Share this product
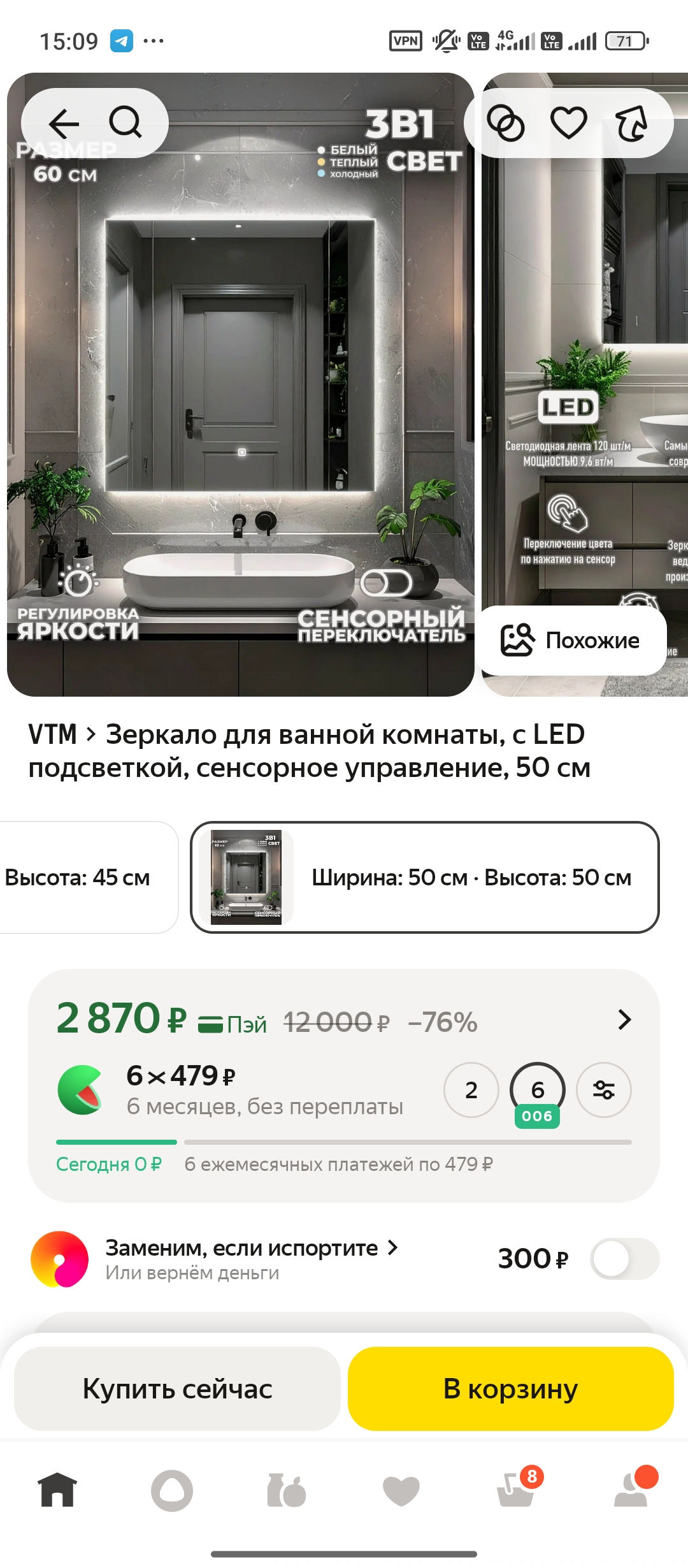 pos(631,123)
